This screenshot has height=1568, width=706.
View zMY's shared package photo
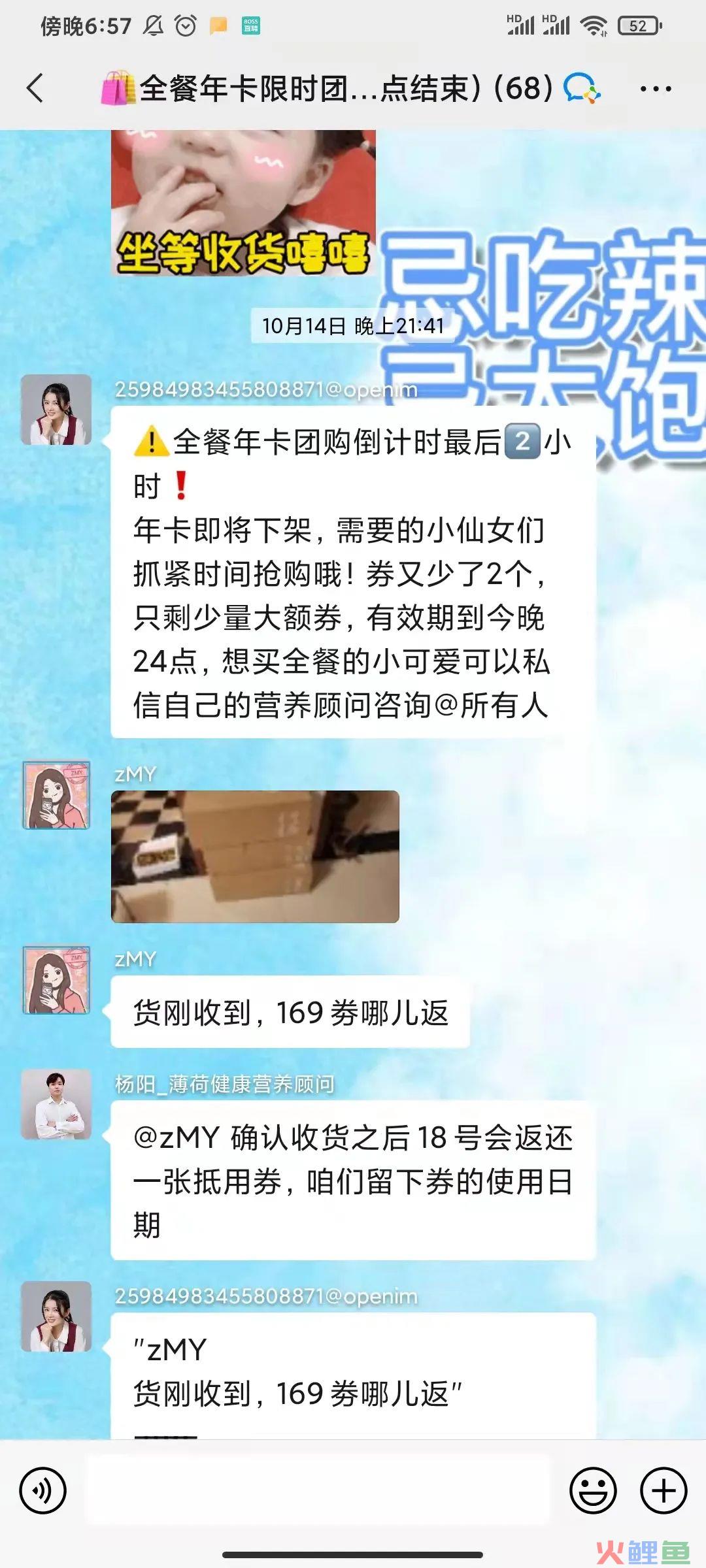click(255, 857)
